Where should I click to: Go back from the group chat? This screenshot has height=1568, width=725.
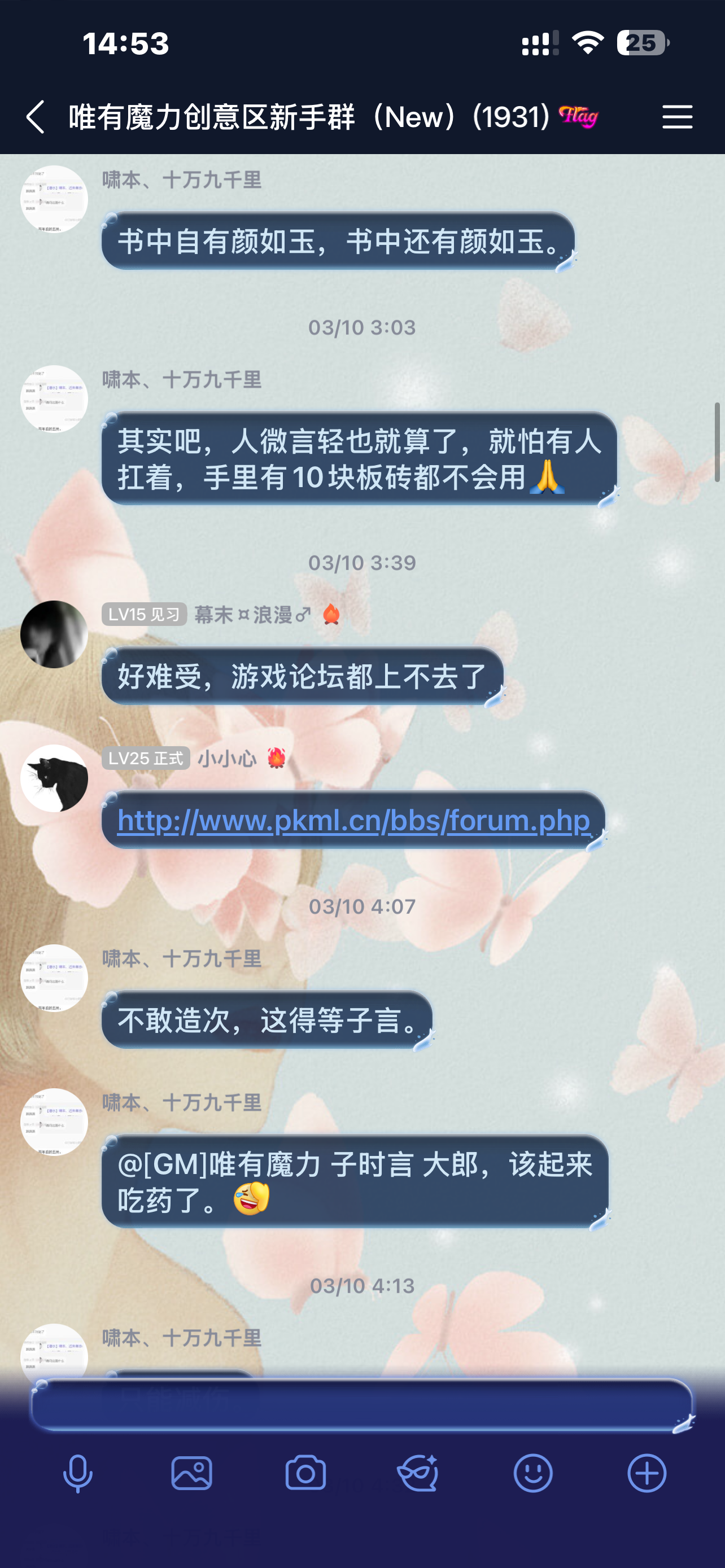tap(36, 117)
